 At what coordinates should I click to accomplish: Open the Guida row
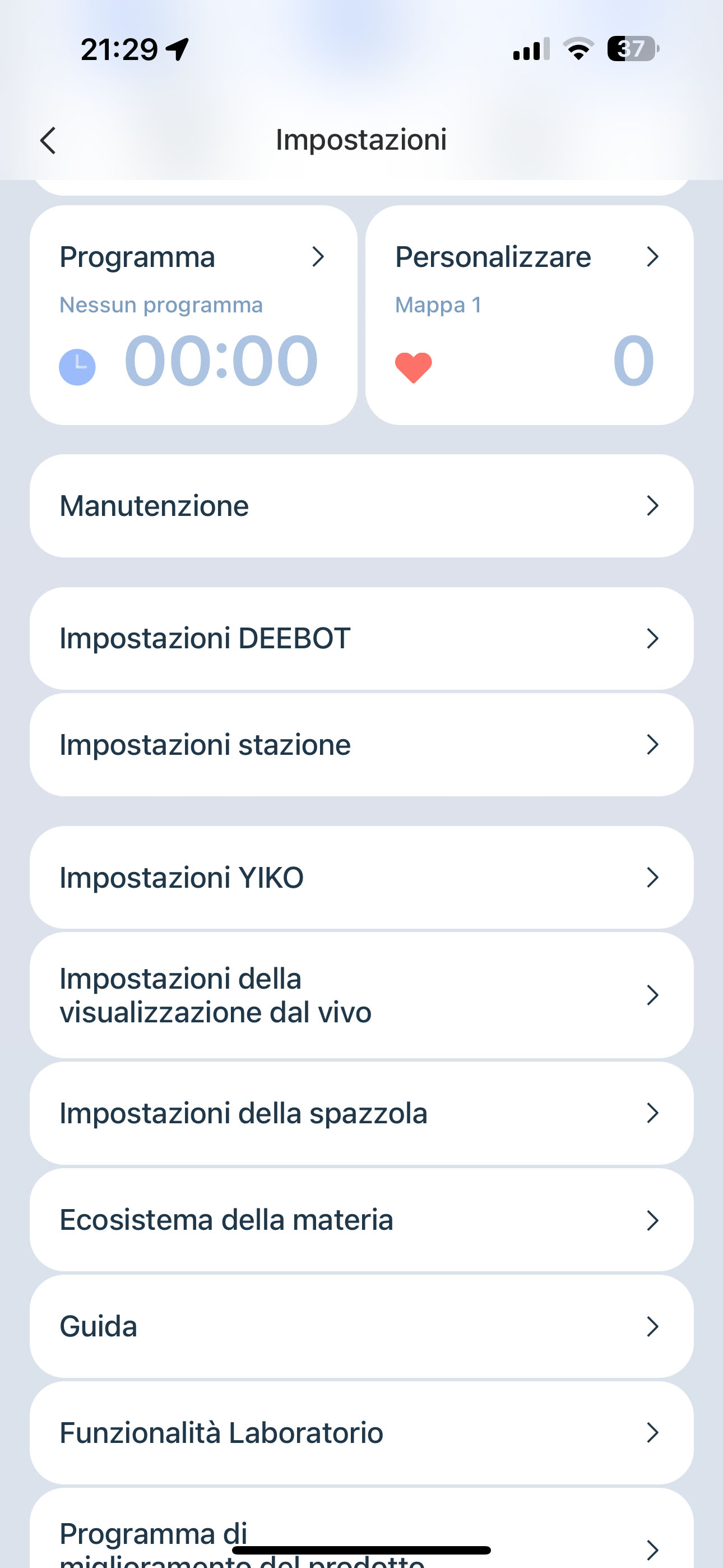click(361, 1326)
